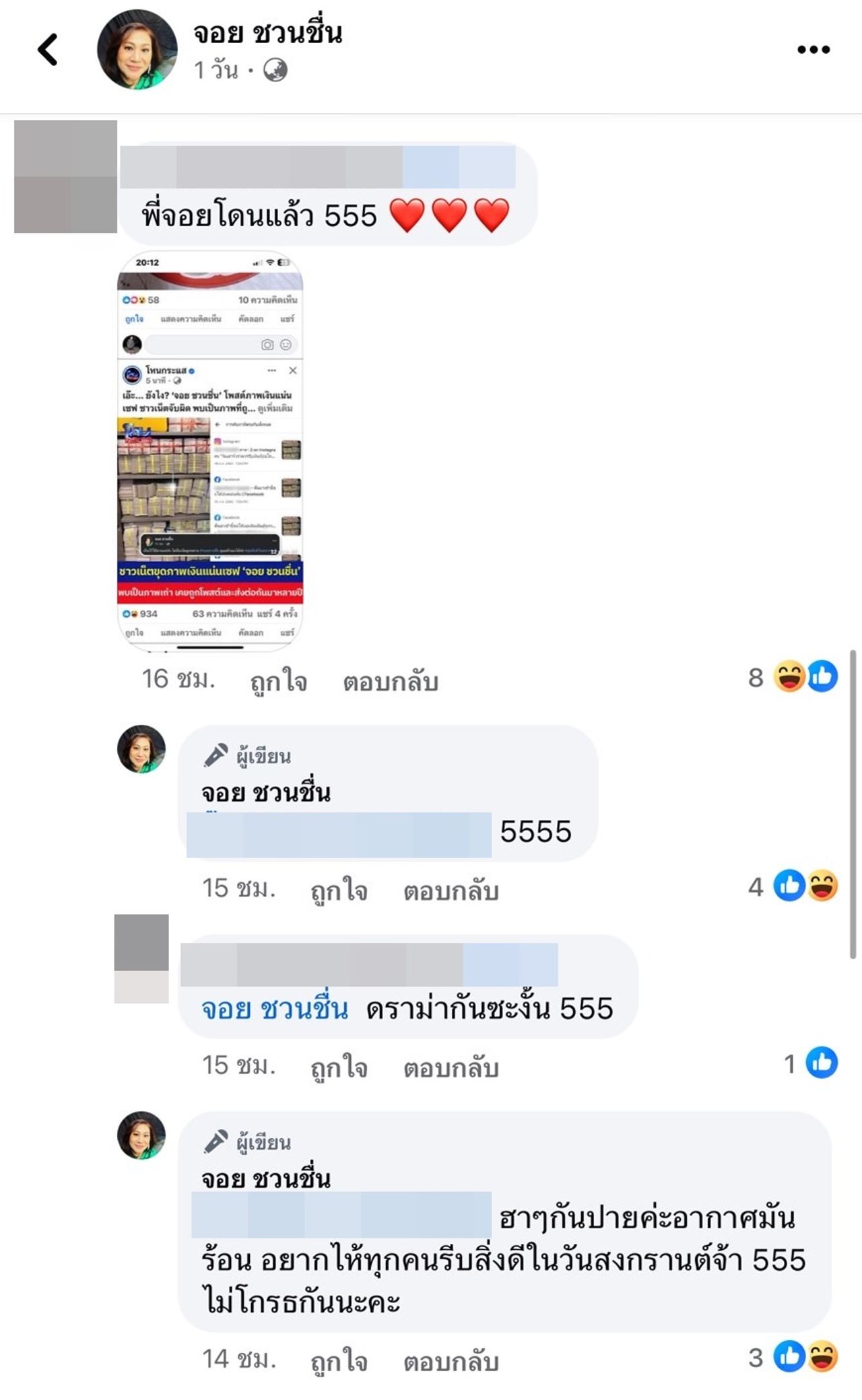Like the author's 5555 reply

point(339,891)
